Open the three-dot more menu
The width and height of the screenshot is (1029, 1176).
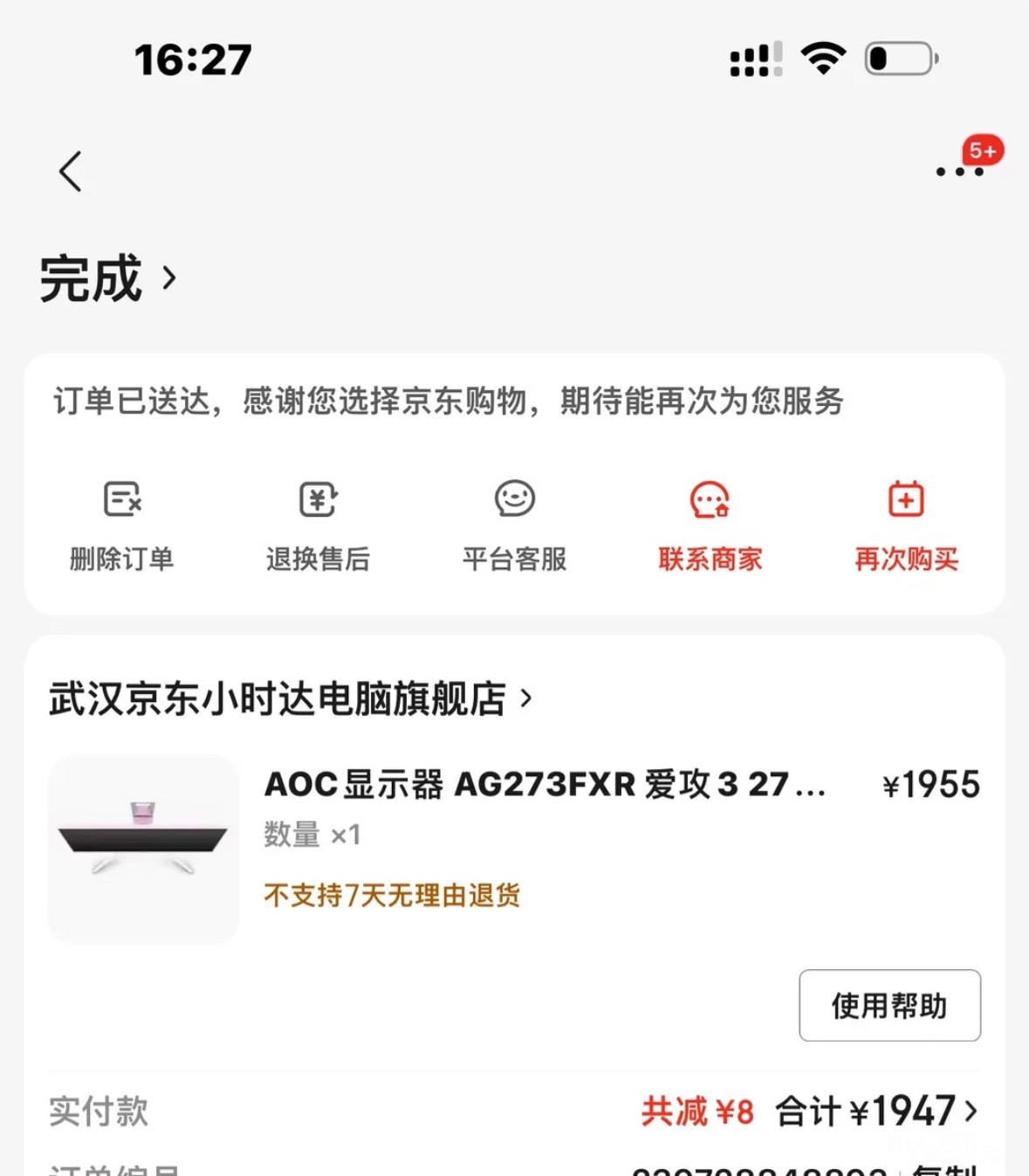pyautogui.click(x=959, y=171)
